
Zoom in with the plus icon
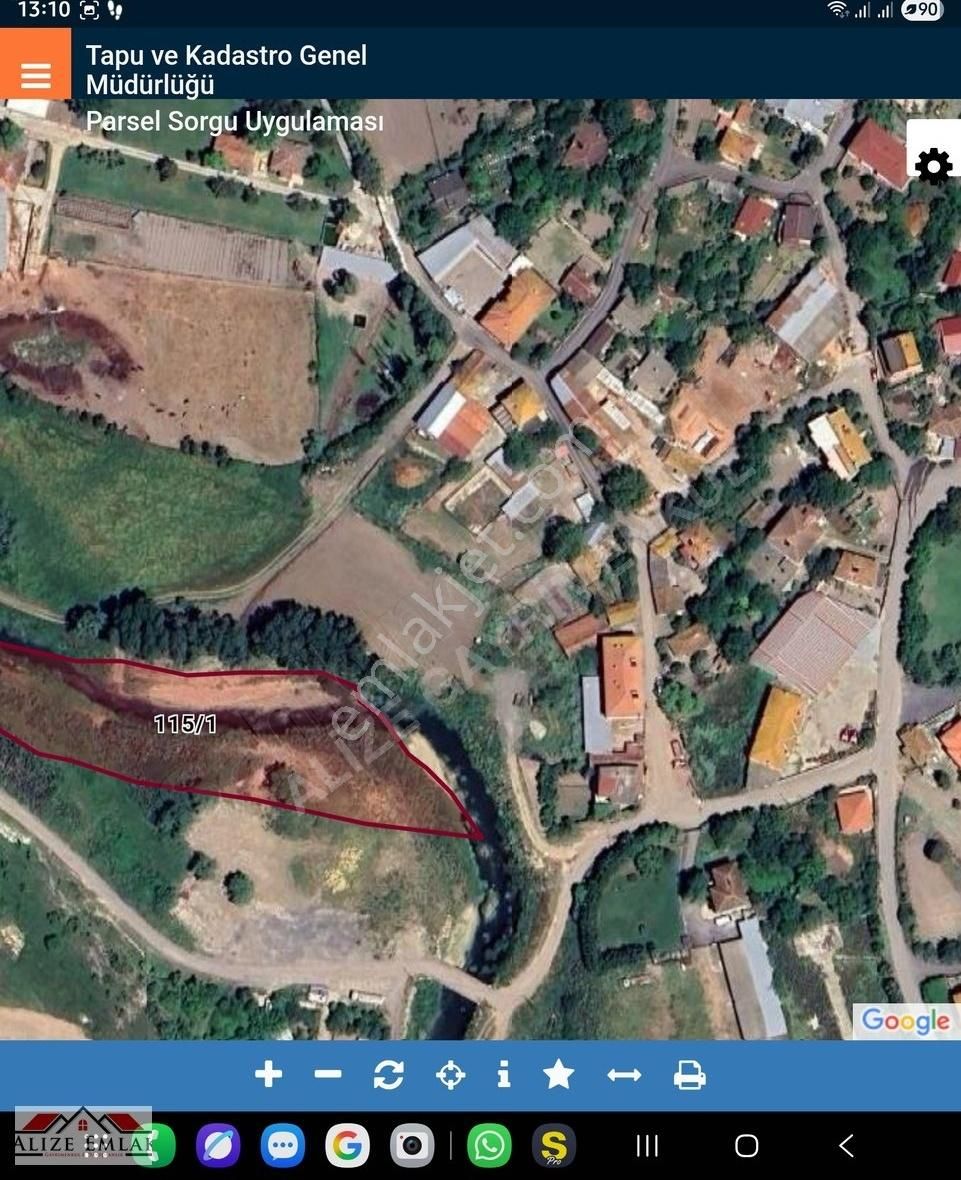pyautogui.click(x=268, y=1075)
